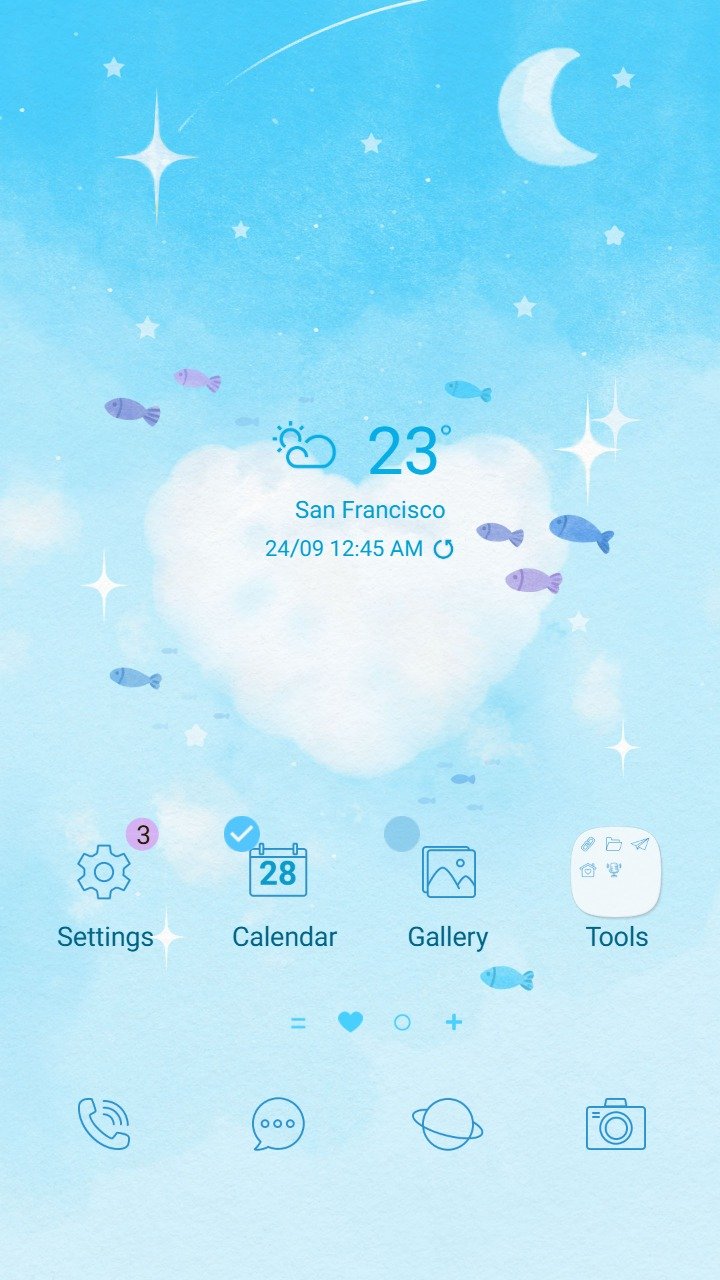Jump to the circle page indicator
The width and height of the screenshot is (720, 1280).
[x=402, y=1022]
